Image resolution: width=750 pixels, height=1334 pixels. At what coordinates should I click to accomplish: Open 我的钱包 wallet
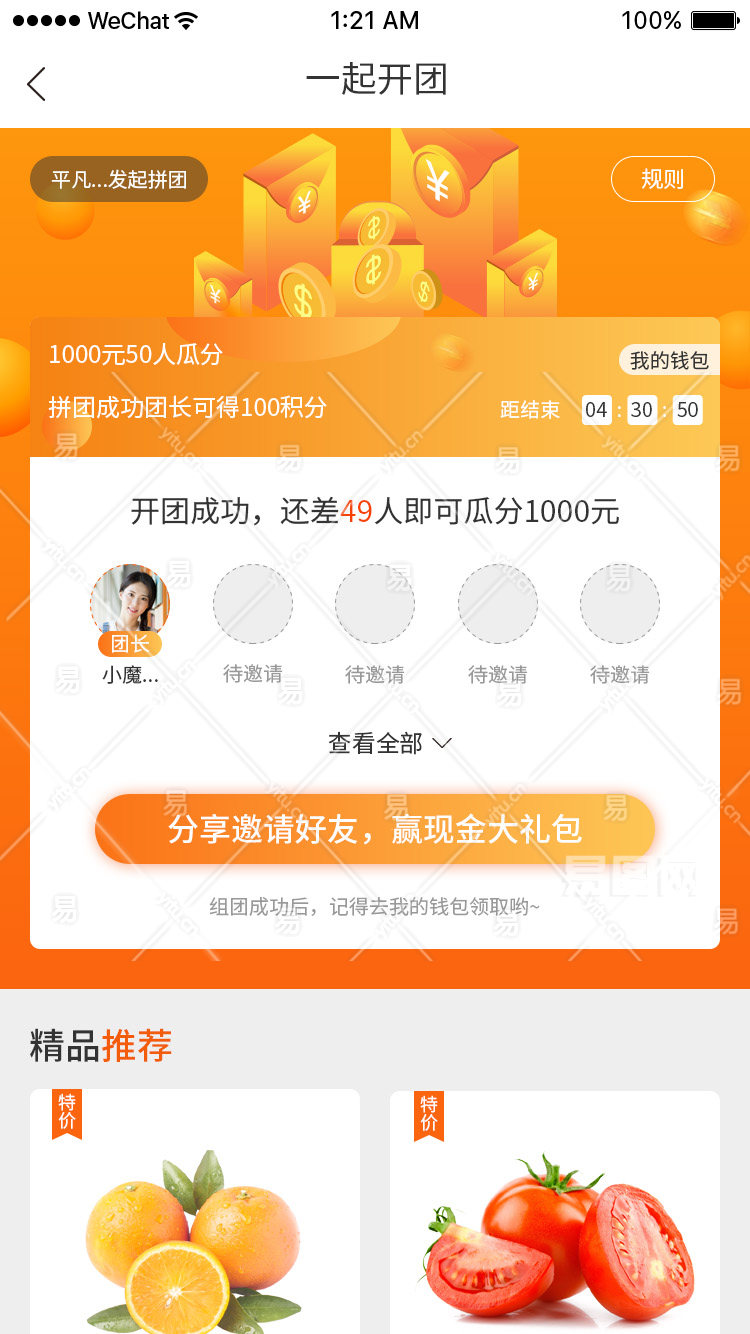point(668,360)
